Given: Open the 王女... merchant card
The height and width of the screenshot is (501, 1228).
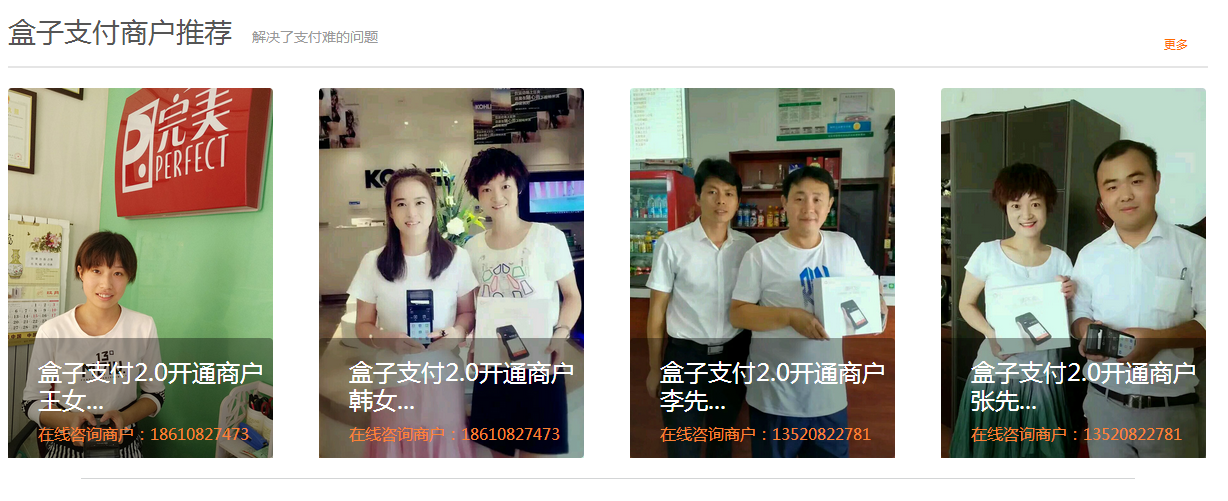Looking at the screenshot, I should point(140,273).
